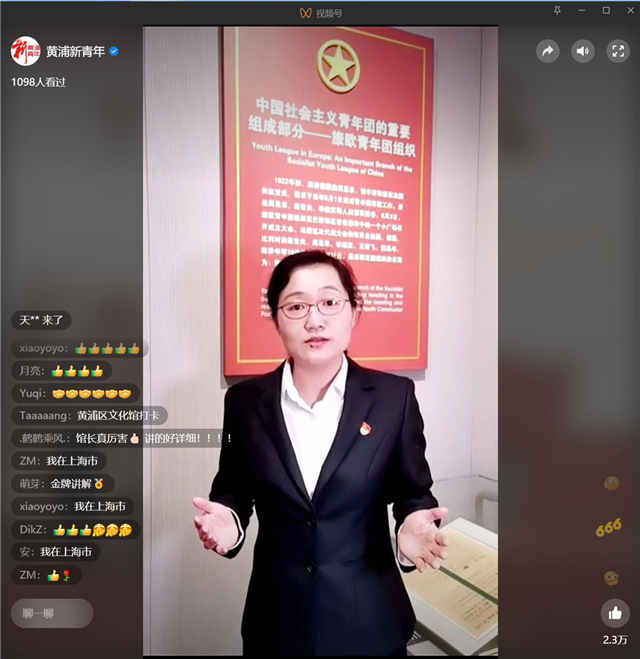Close the video window

627,10
